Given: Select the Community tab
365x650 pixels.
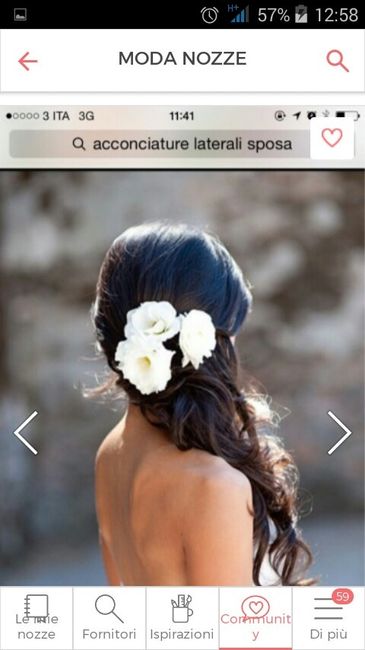Looking at the screenshot, I should tap(256, 618).
